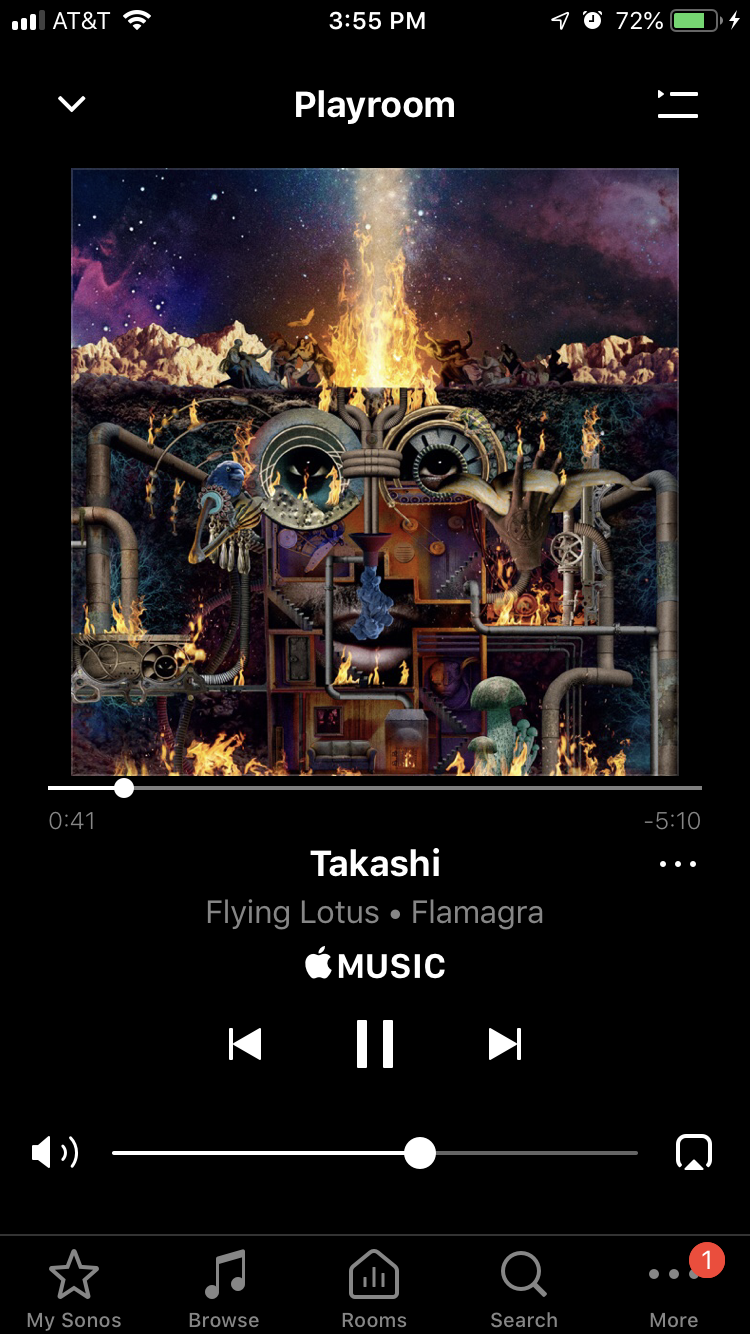Tap the track progress bar to seek

pyautogui.click(x=375, y=788)
